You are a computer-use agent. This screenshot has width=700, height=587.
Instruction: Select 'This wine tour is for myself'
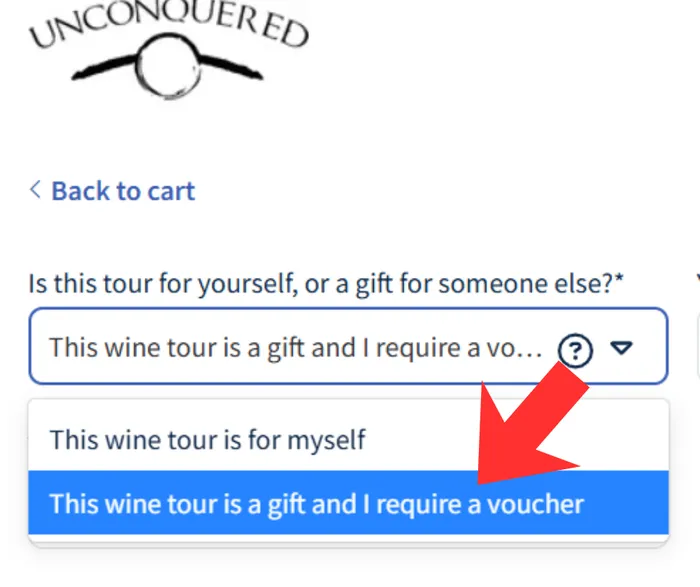[x=208, y=438]
